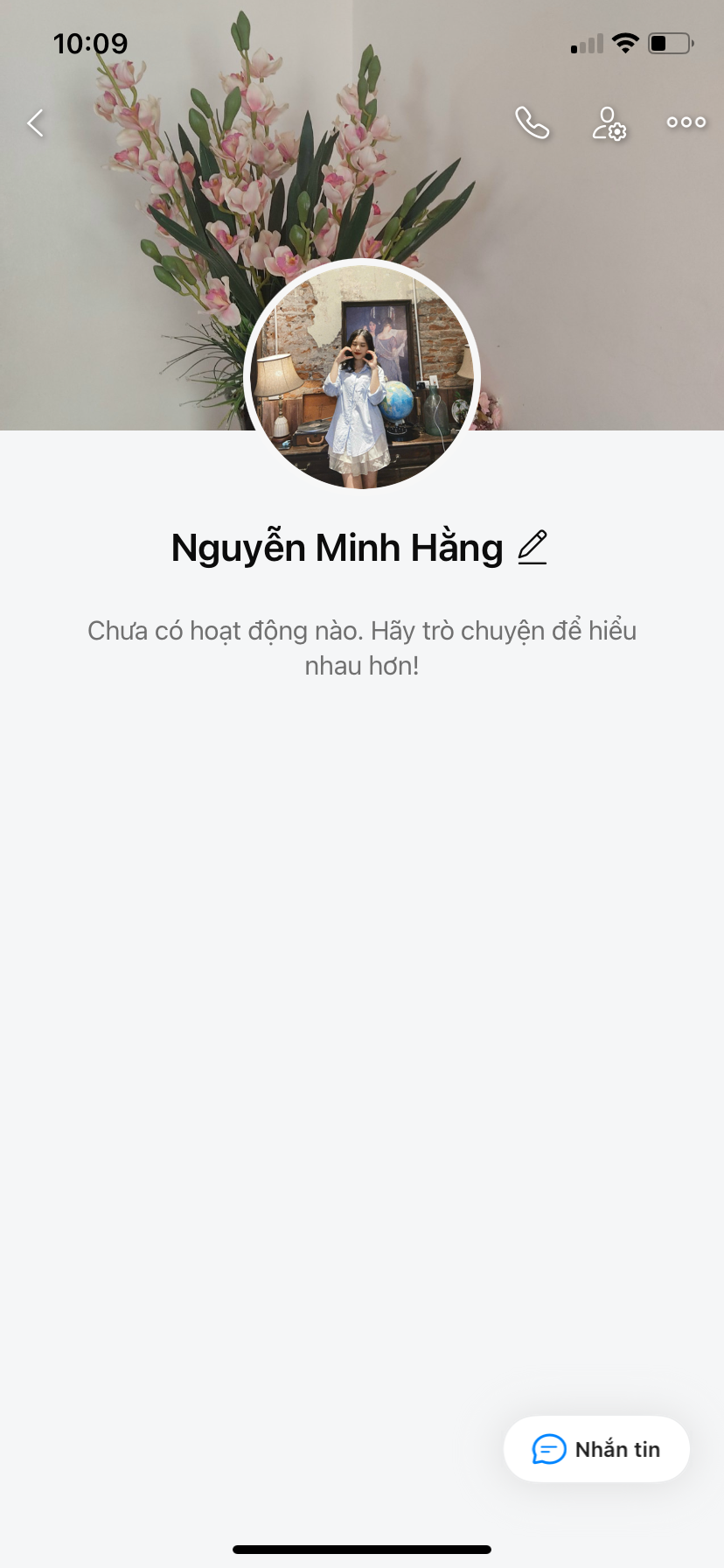This screenshot has width=724, height=1568.
Task: Tap the Nhắn tin message button
Action: 596,1449
